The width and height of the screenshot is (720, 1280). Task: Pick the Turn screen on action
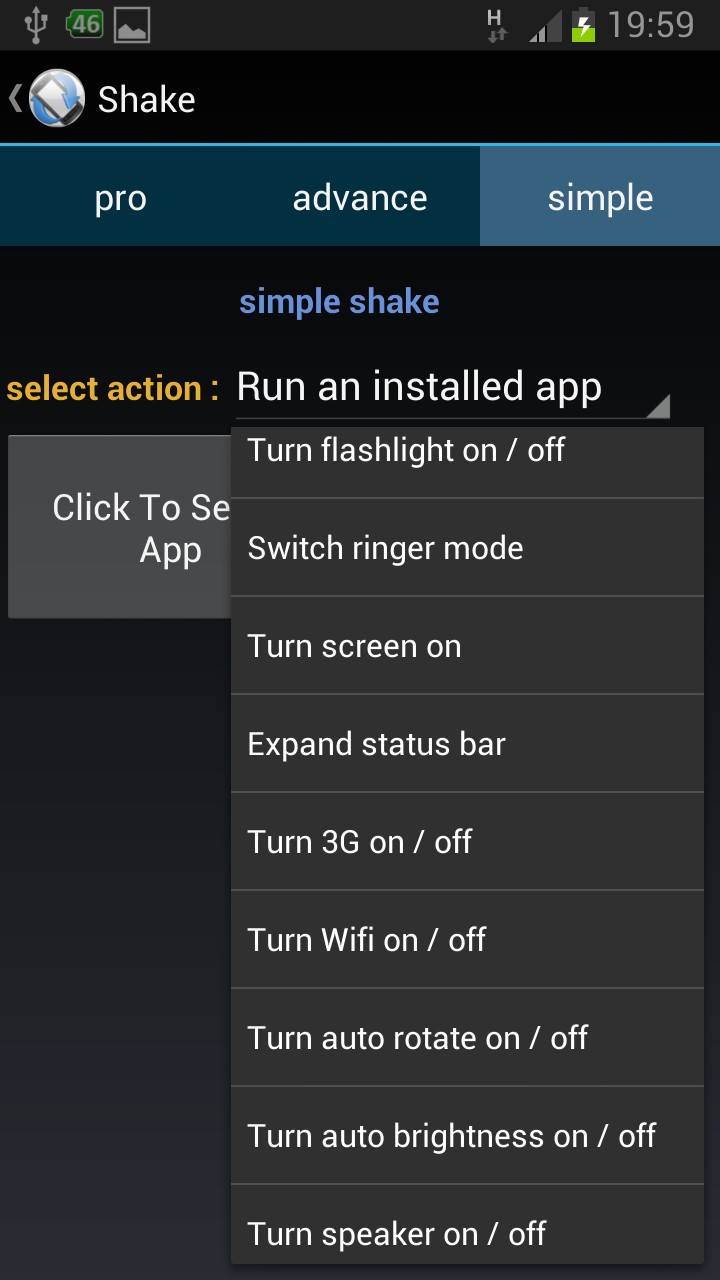pos(467,646)
